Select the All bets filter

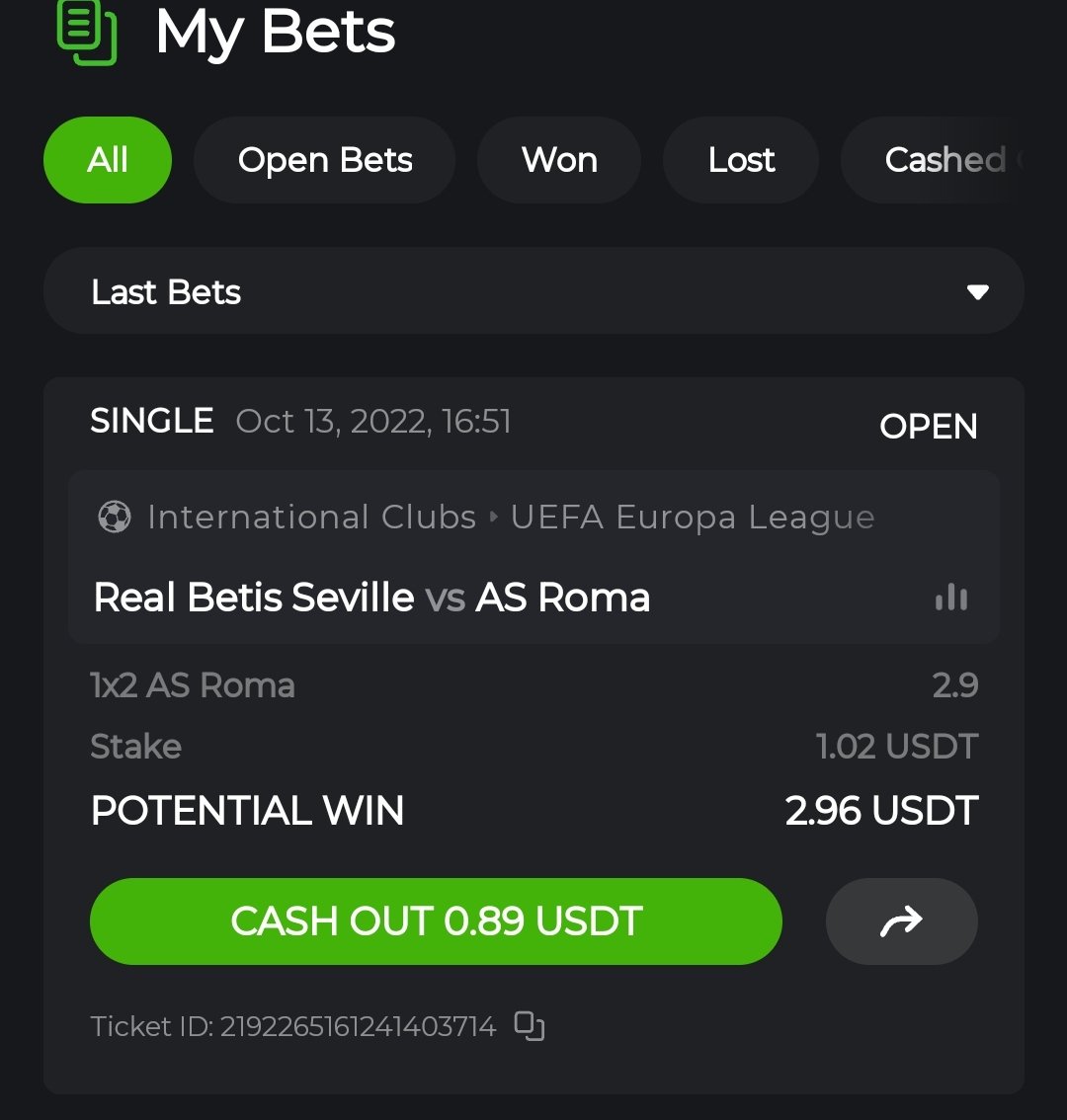tap(107, 160)
